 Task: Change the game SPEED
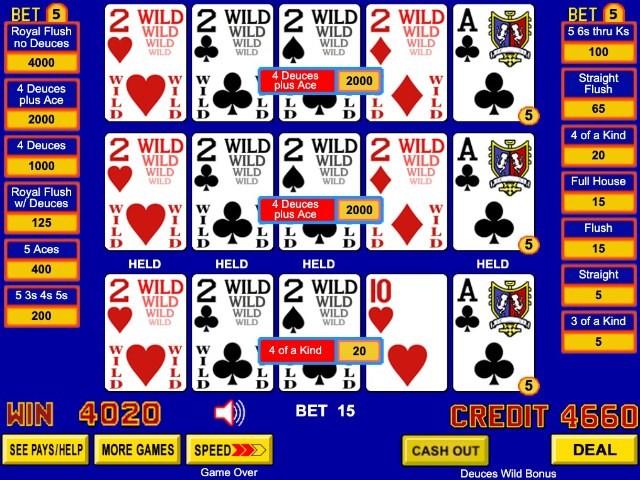point(229,449)
